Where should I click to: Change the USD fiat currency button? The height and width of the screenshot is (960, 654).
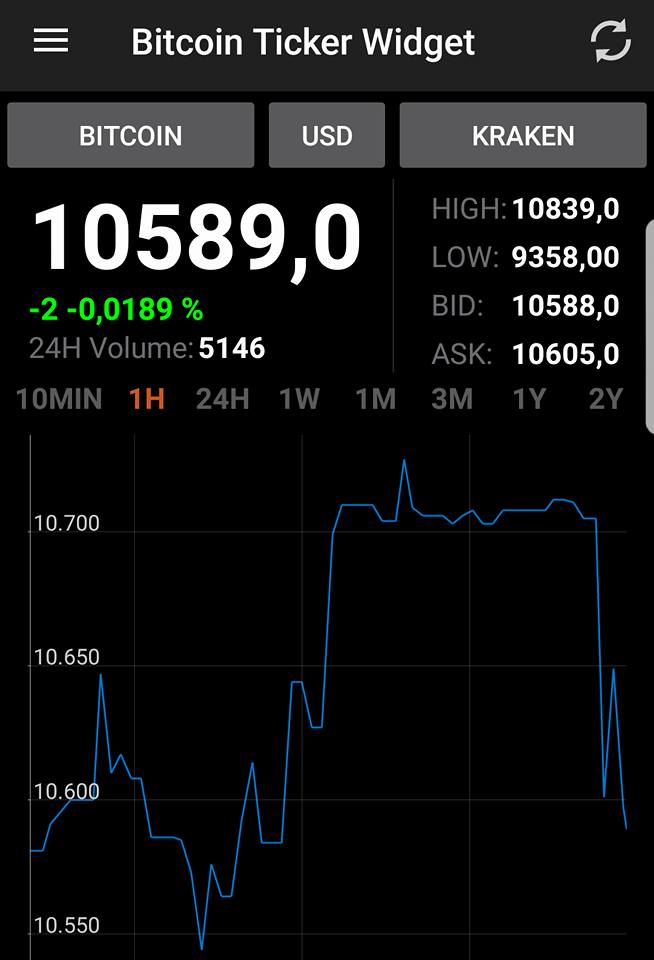coord(327,135)
